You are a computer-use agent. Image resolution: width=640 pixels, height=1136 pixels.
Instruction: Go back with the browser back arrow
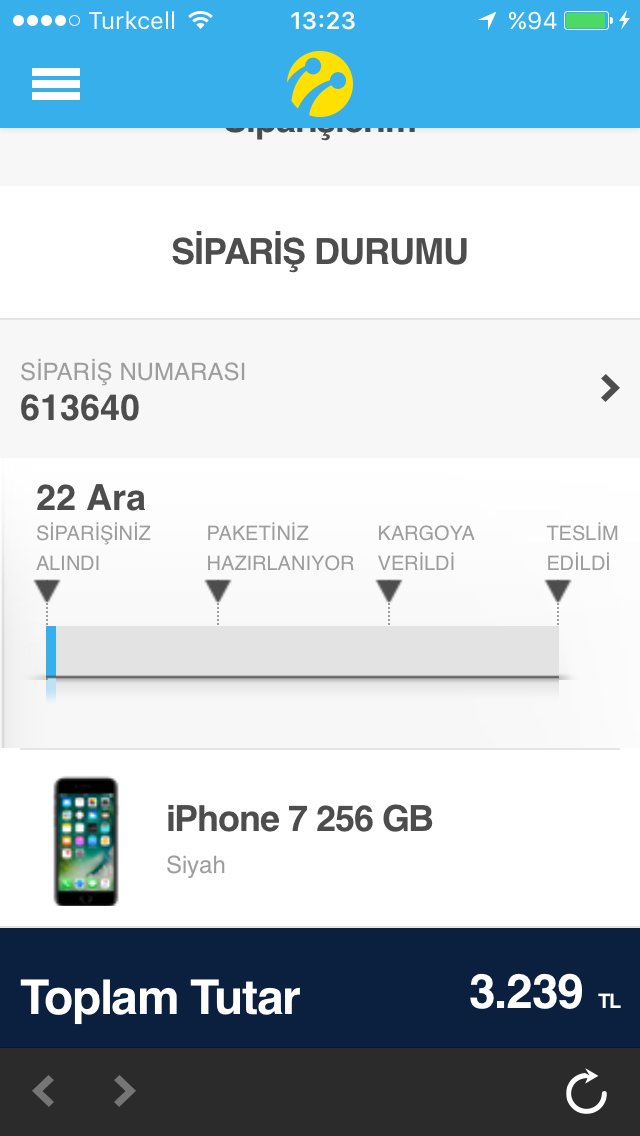coord(43,1091)
